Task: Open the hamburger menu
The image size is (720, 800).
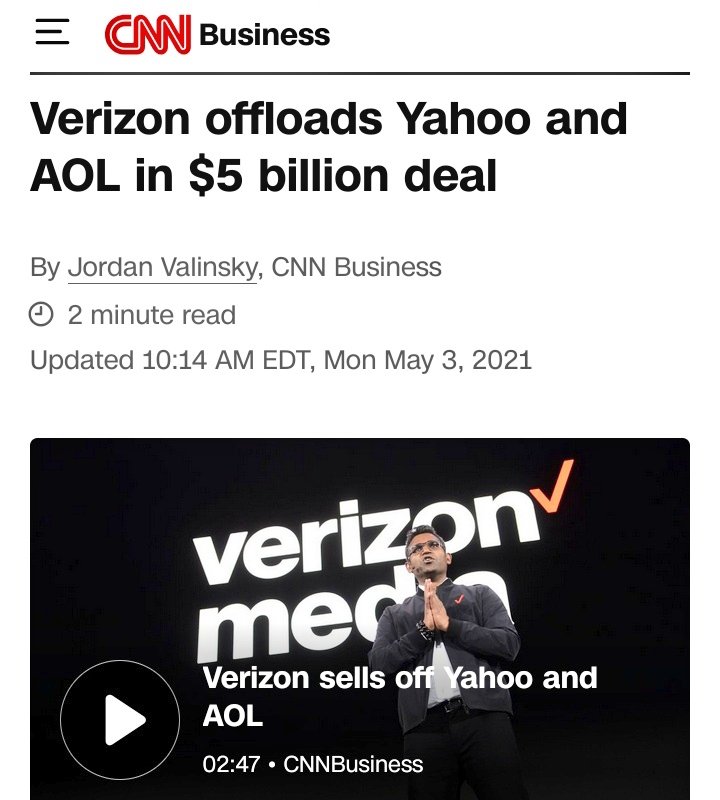Action: click(52, 33)
